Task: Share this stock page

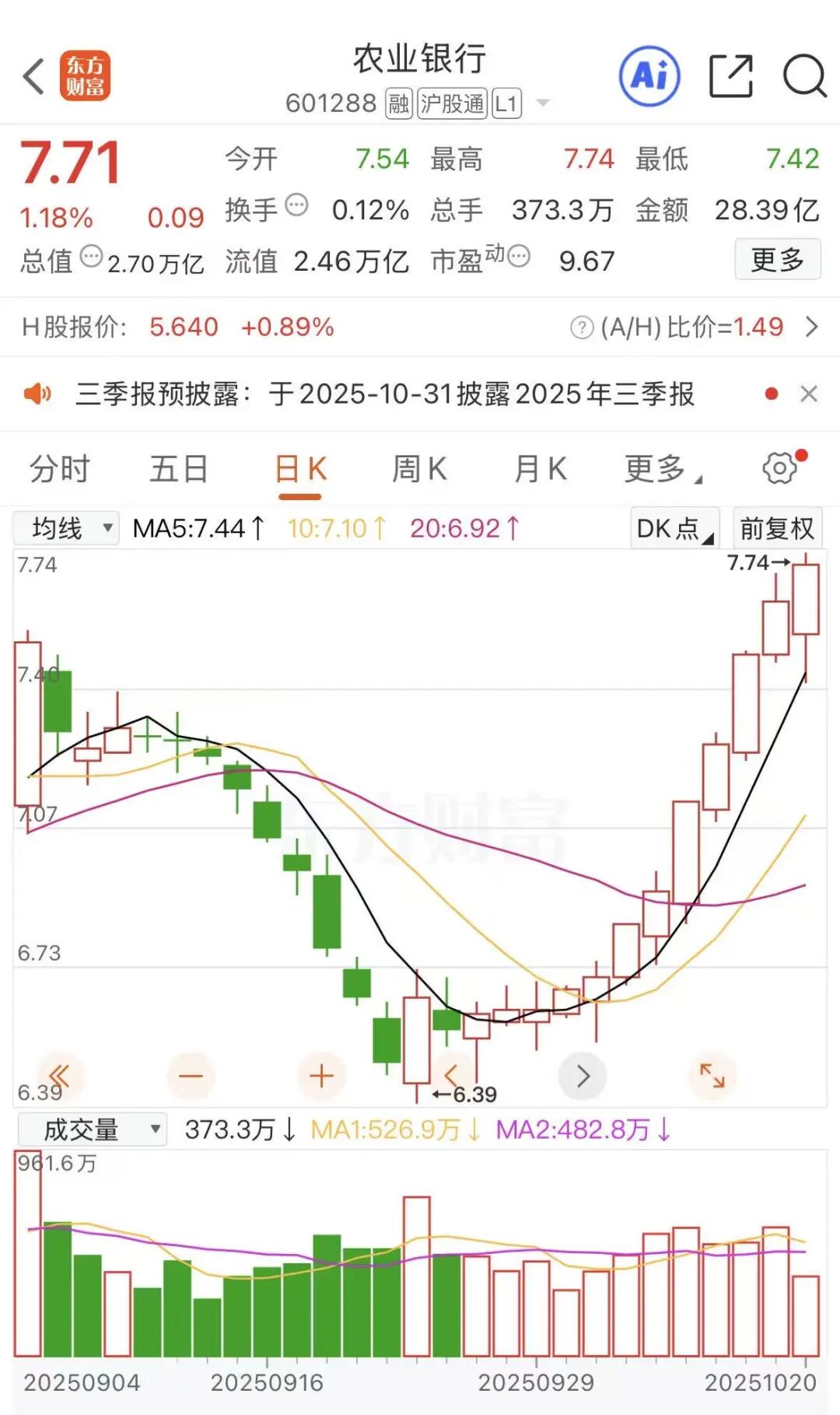Action: [x=731, y=76]
